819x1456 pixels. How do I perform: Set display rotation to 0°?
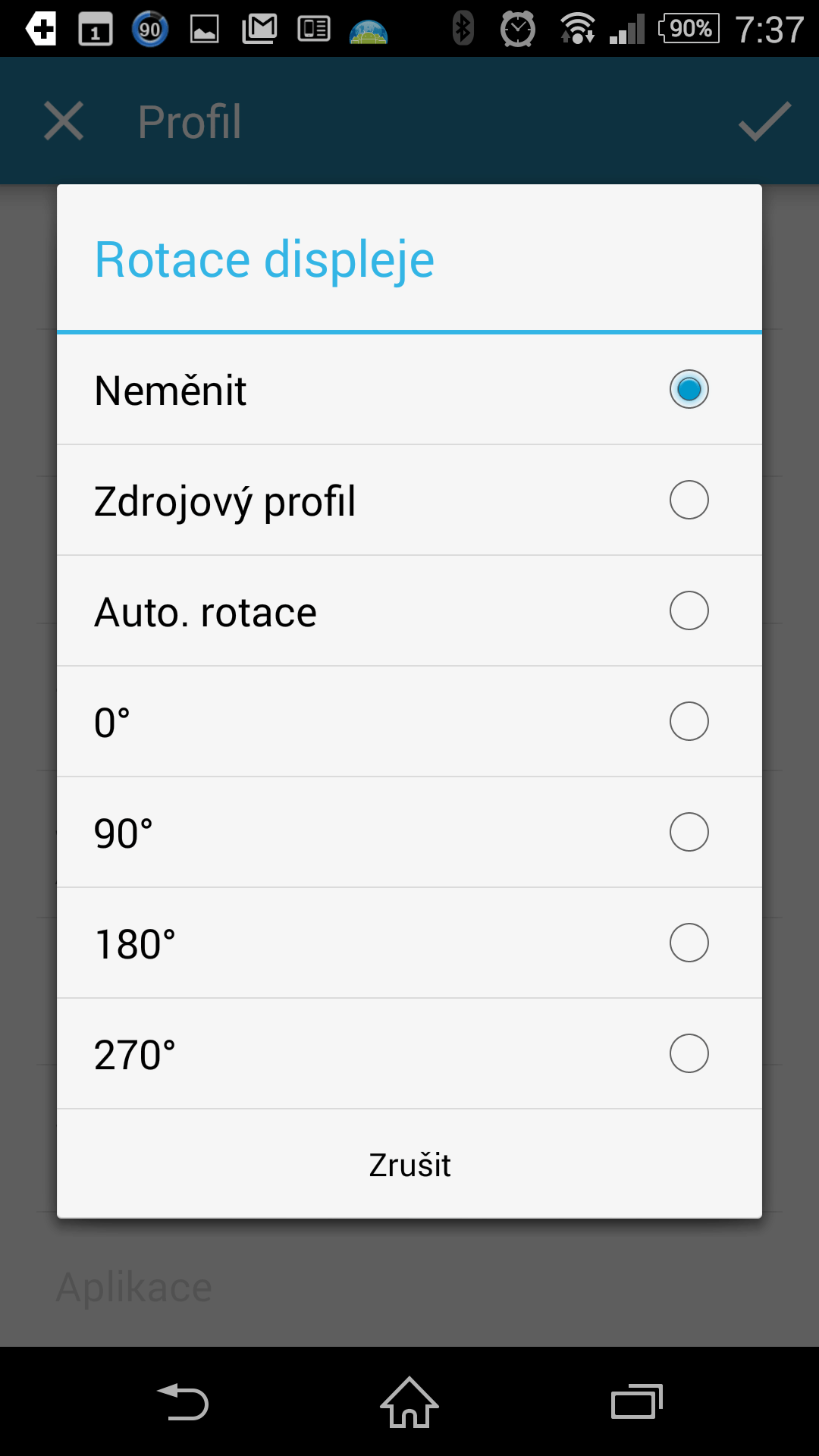[x=409, y=722]
